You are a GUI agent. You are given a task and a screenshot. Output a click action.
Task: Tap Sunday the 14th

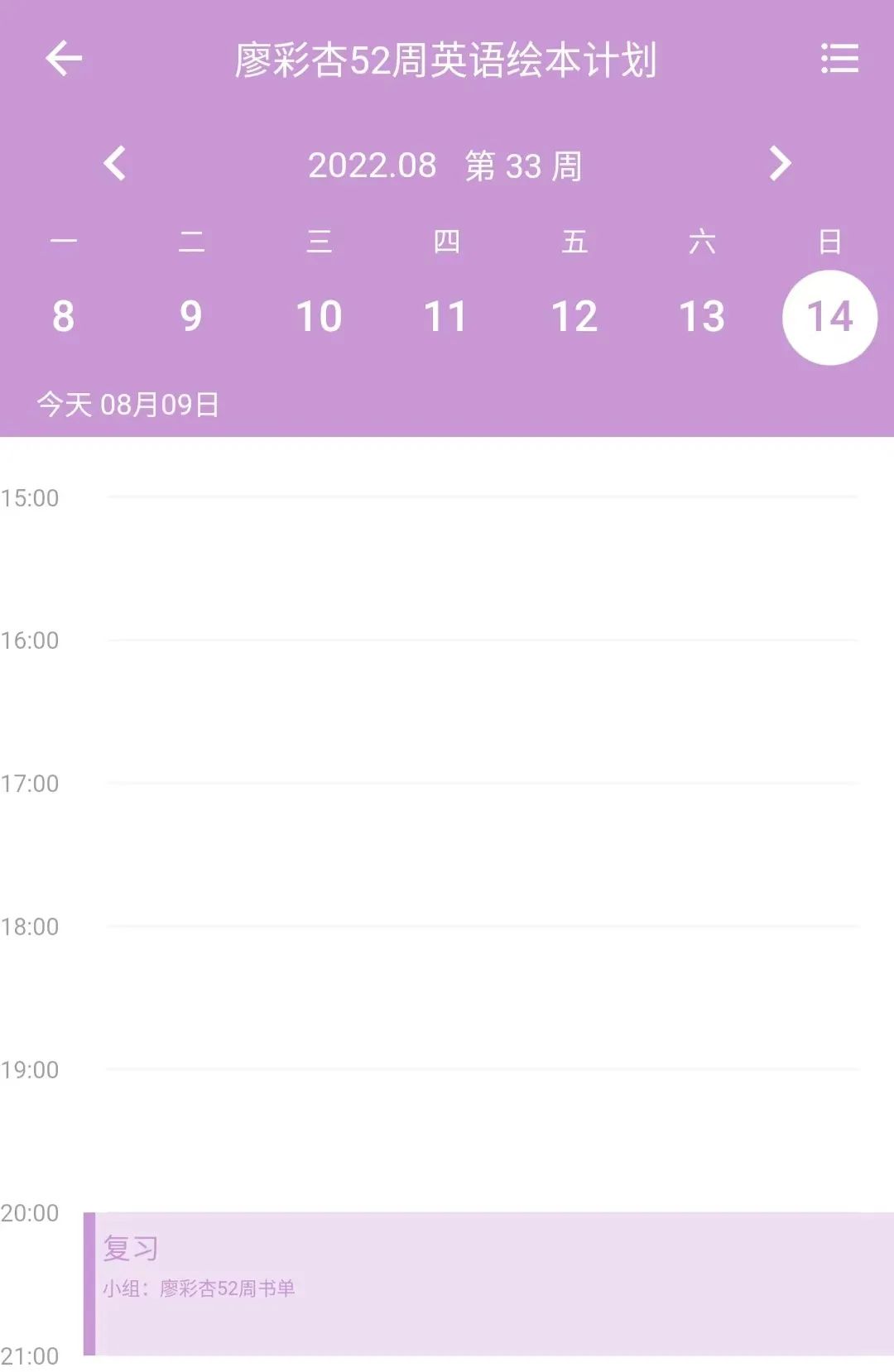(829, 317)
